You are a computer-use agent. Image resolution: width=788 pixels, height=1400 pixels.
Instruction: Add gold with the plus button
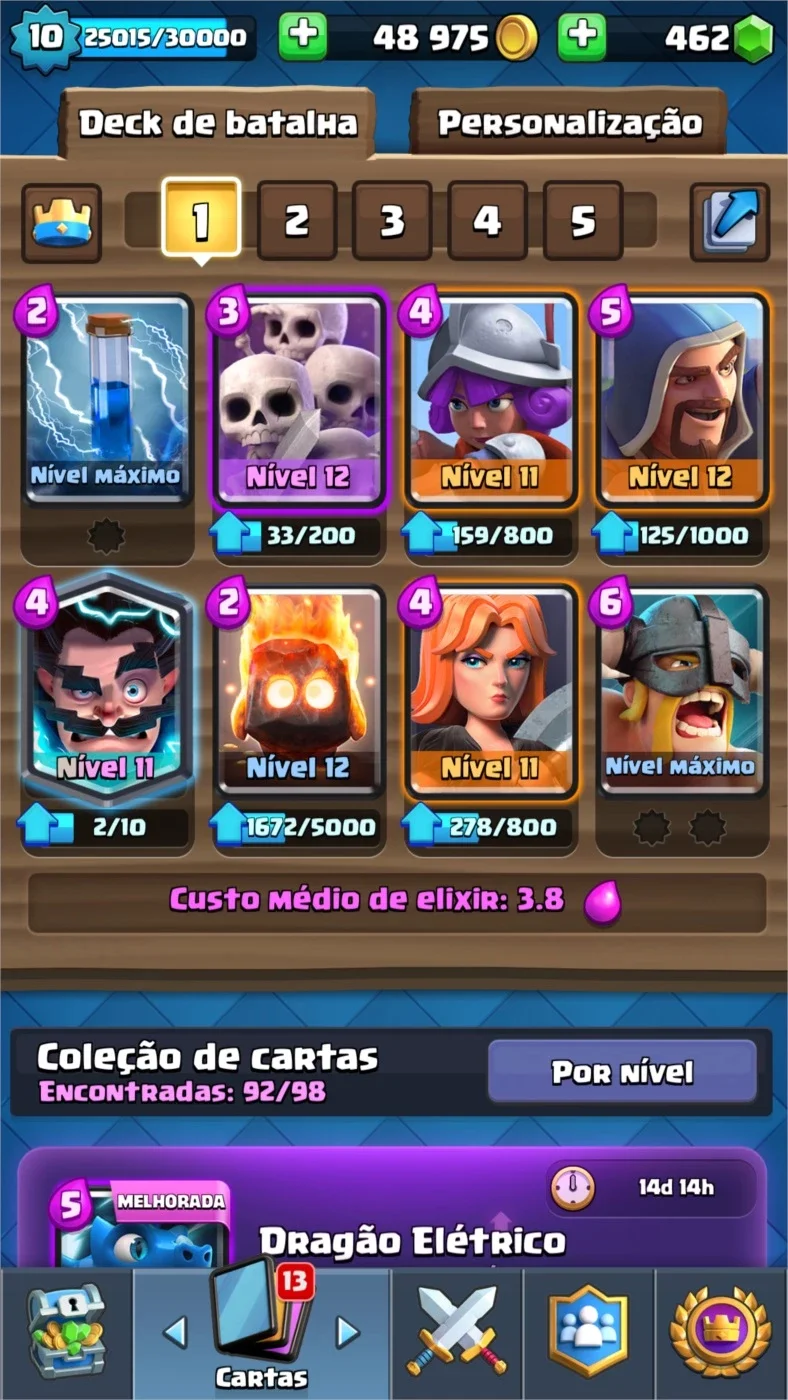coord(302,38)
